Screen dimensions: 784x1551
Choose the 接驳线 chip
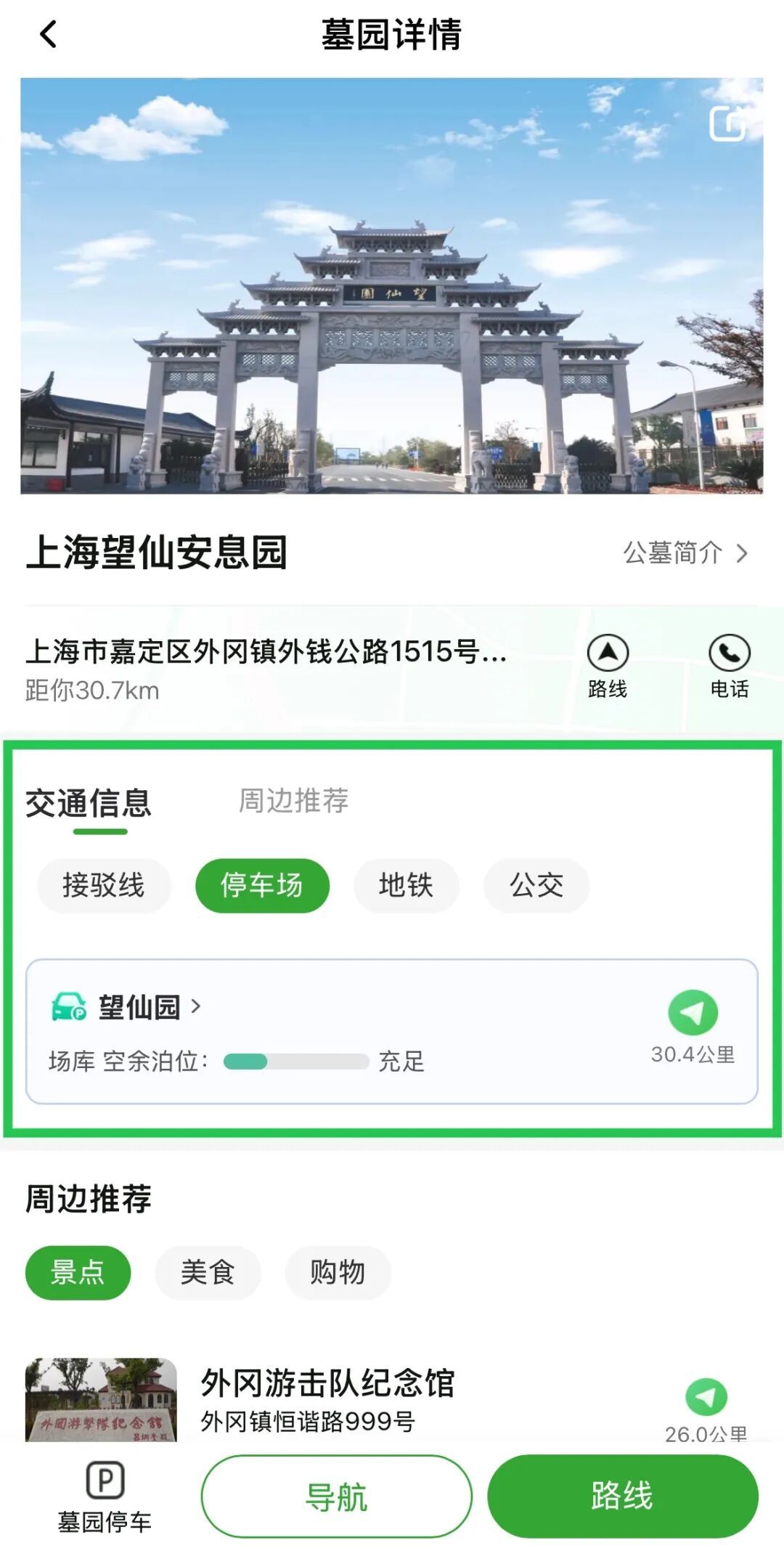[x=104, y=885]
